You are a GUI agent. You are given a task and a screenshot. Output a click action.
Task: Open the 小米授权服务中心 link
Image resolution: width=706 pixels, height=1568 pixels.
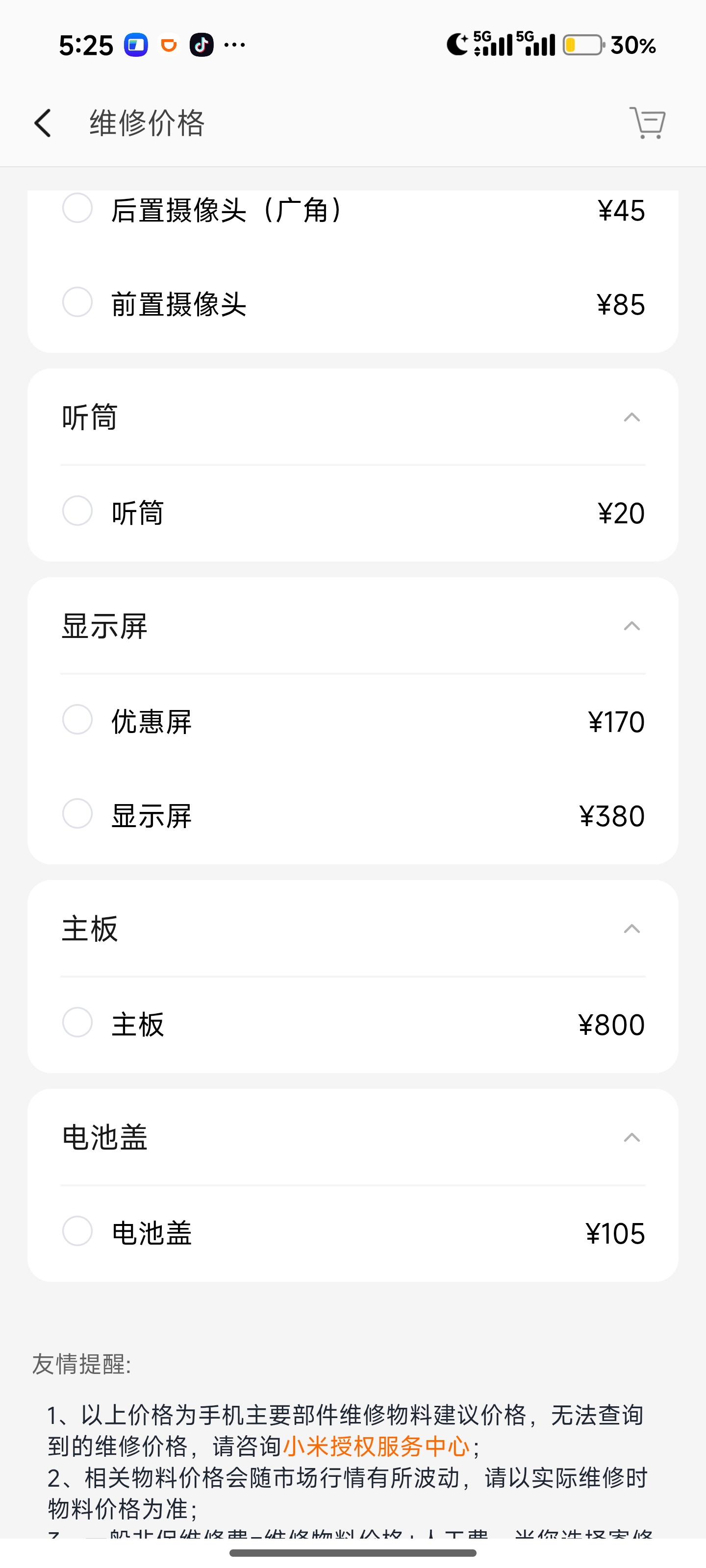[377, 1445]
